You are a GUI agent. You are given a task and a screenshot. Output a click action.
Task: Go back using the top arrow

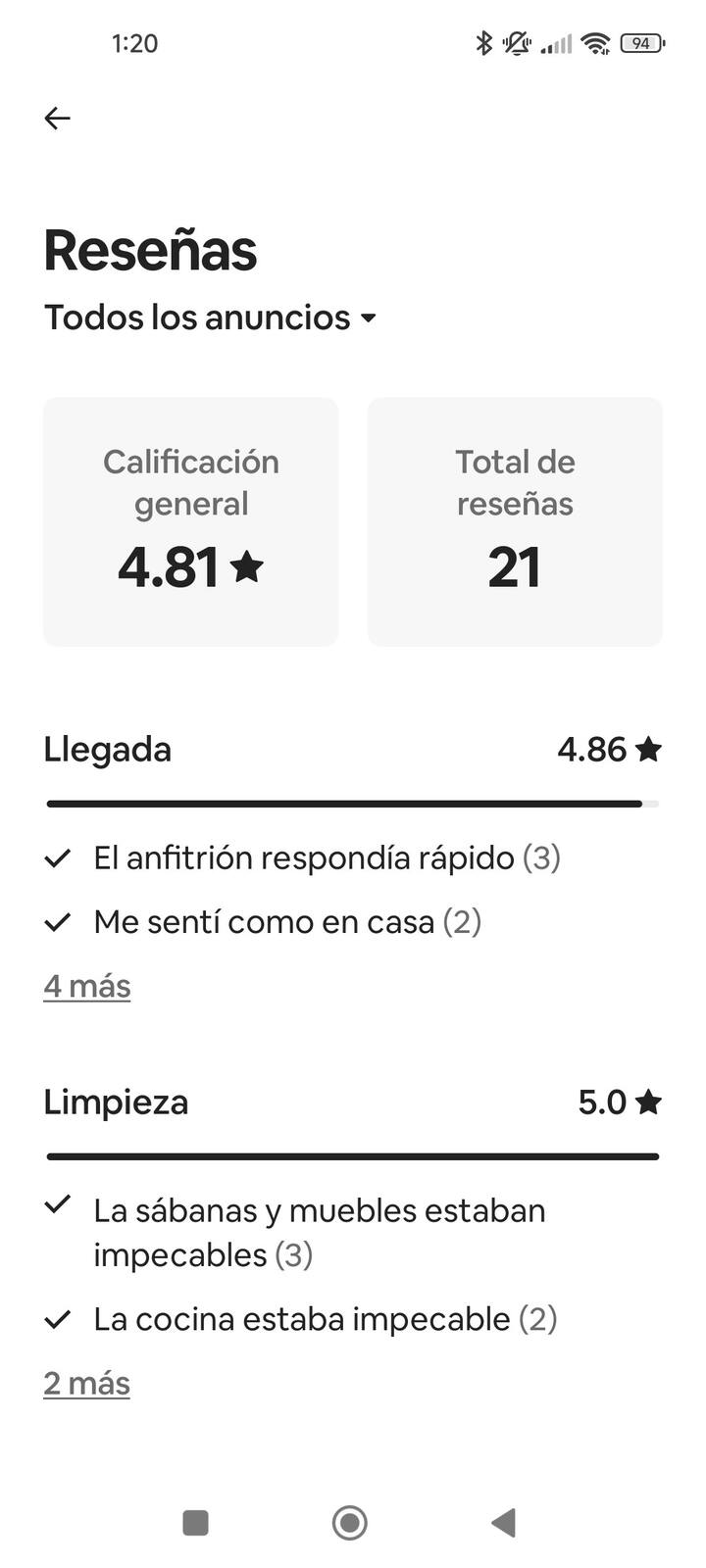58,119
